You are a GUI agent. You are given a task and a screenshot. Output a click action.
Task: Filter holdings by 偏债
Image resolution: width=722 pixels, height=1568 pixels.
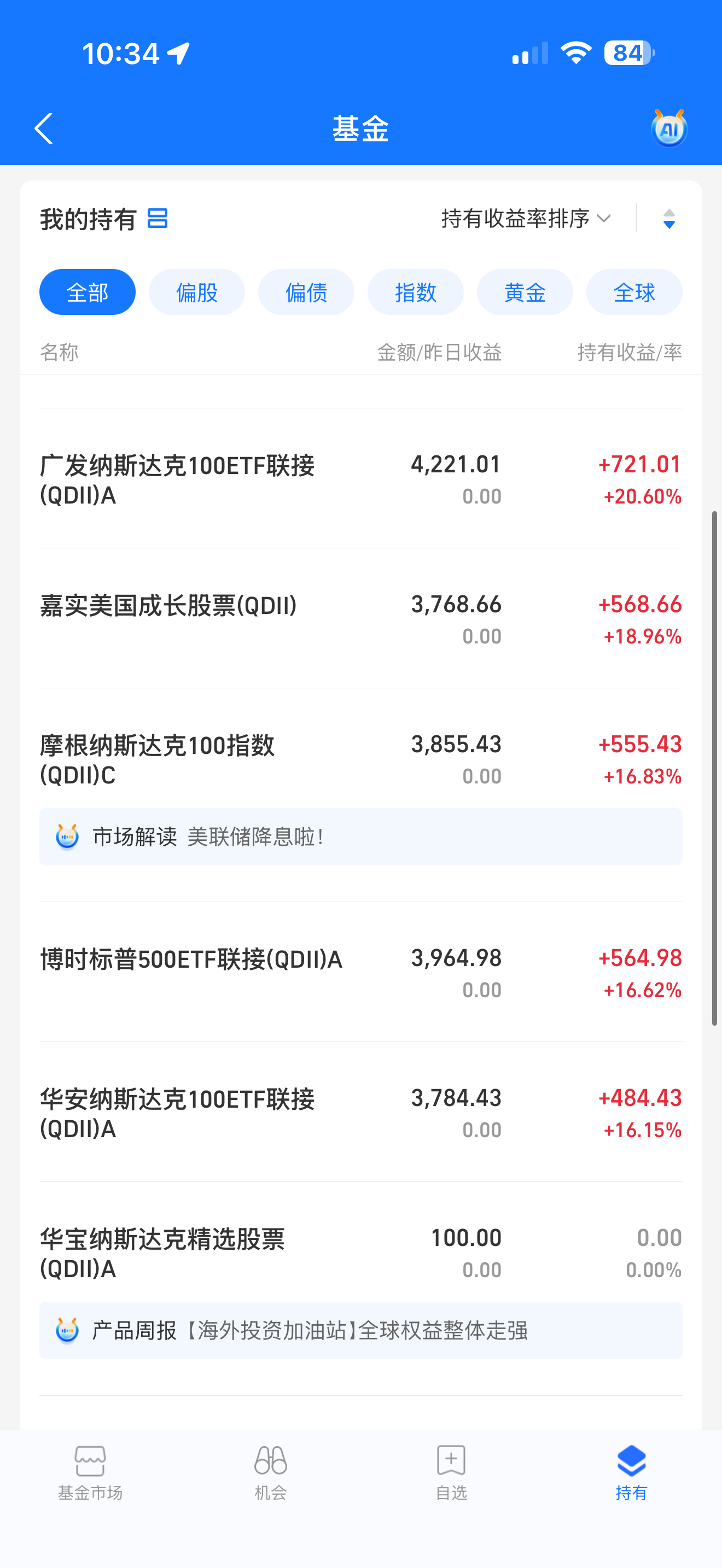pos(306,292)
